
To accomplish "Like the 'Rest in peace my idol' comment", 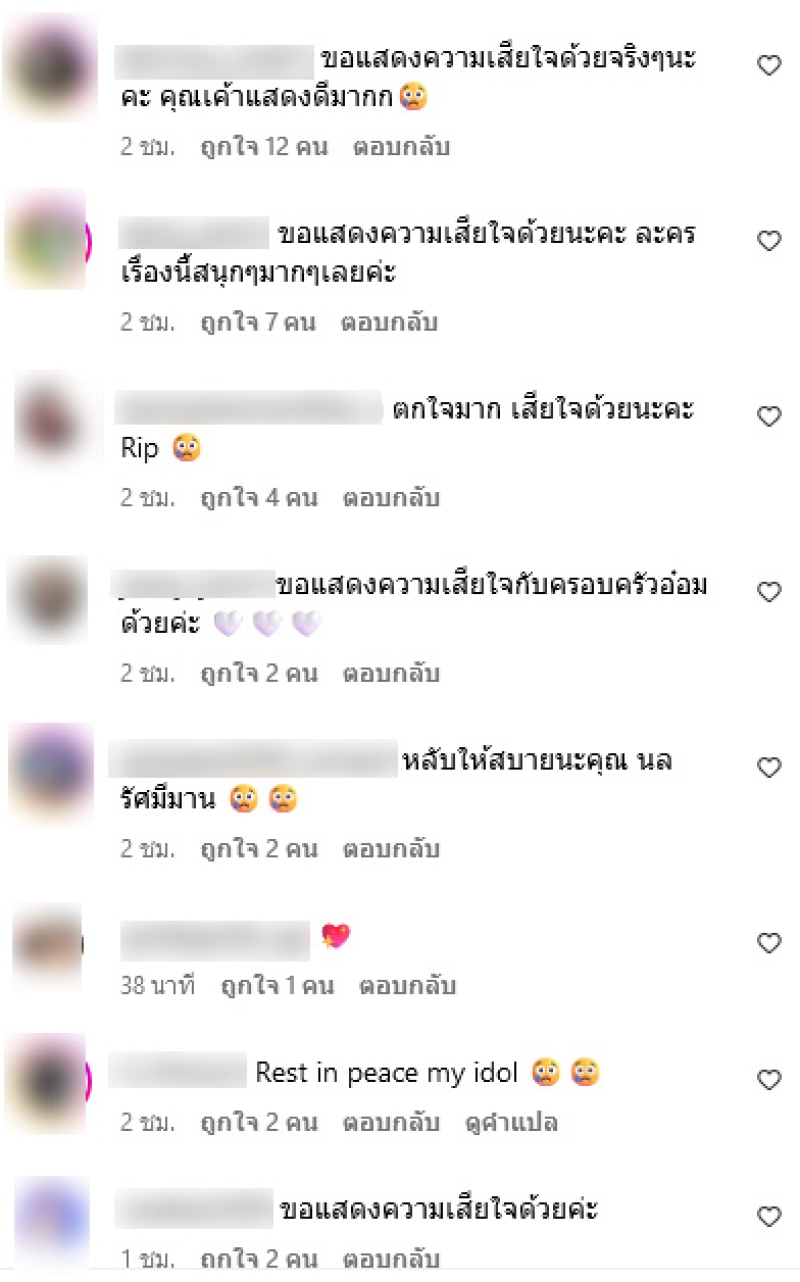I will (768, 1080).
